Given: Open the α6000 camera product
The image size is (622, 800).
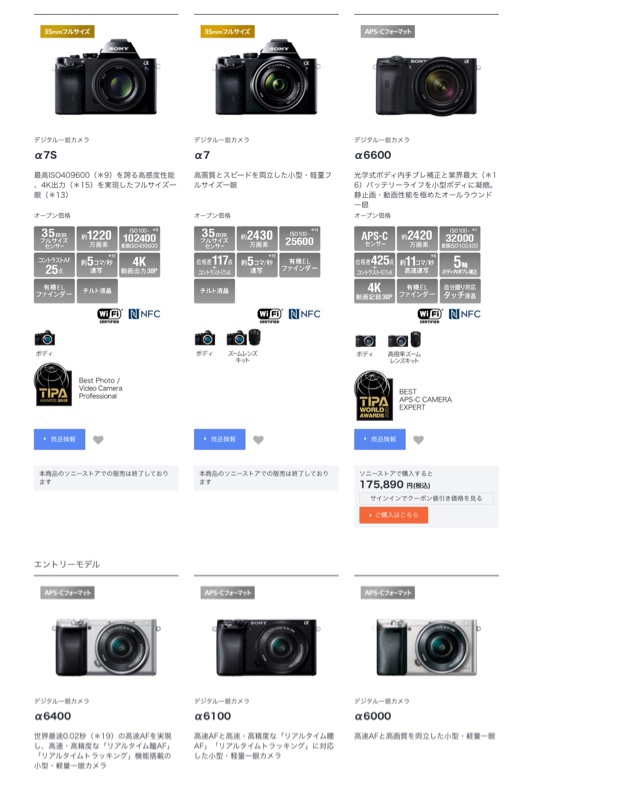Looking at the screenshot, I should 426,647.
